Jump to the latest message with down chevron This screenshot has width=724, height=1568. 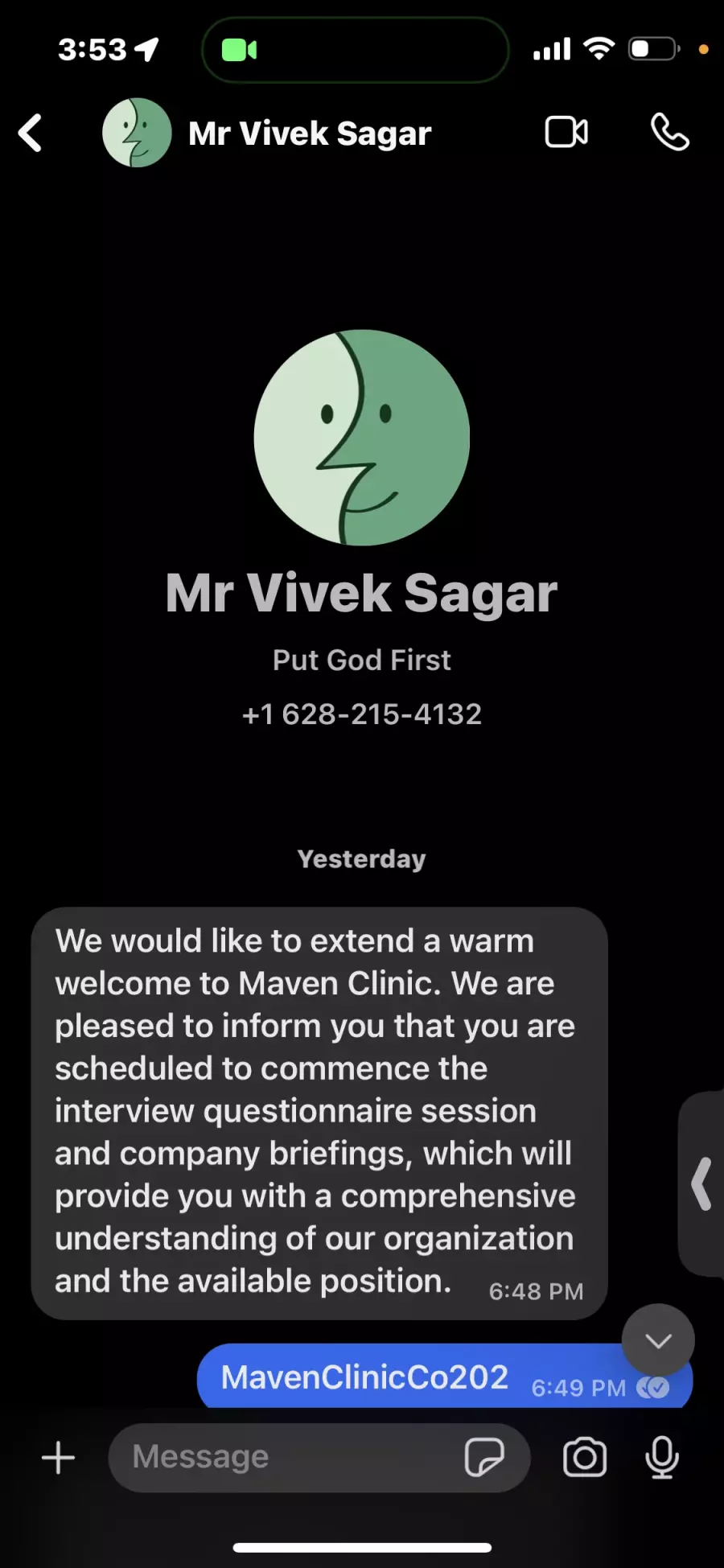point(658,1340)
